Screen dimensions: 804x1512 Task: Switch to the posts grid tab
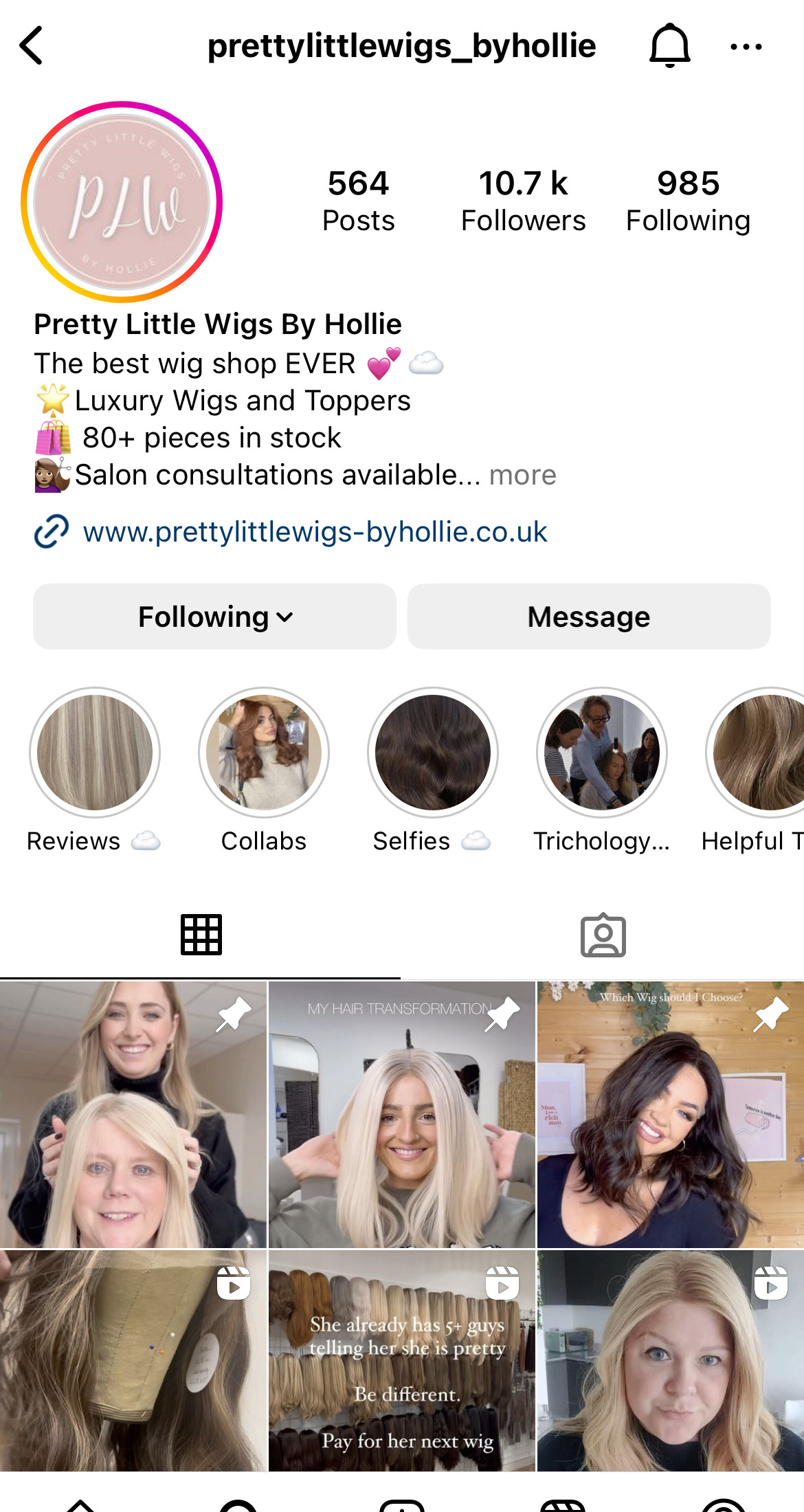[x=201, y=935]
